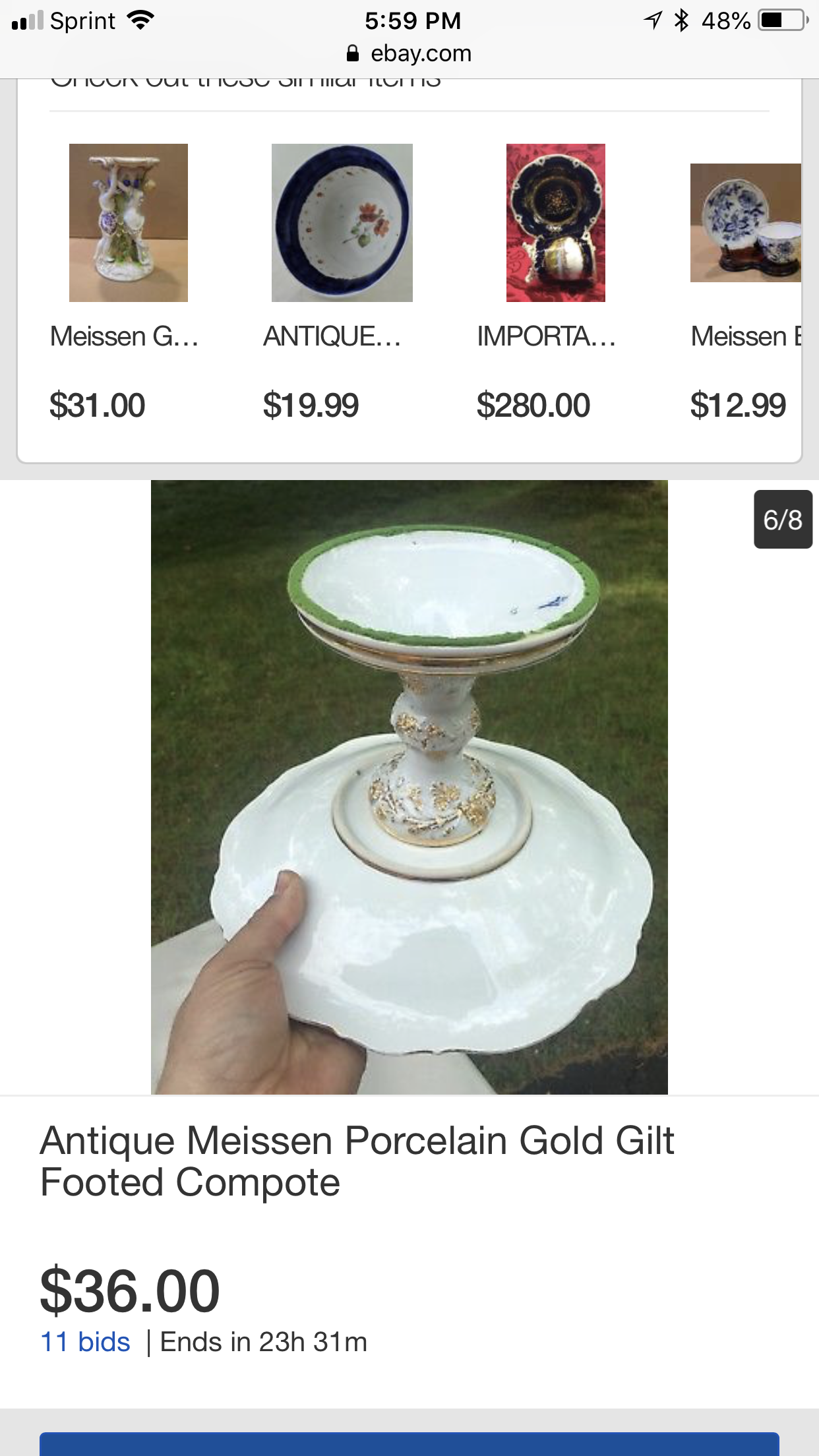This screenshot has height=1456, width=819.
Task: View the main compote listing photo
Action: pos(409,787)
